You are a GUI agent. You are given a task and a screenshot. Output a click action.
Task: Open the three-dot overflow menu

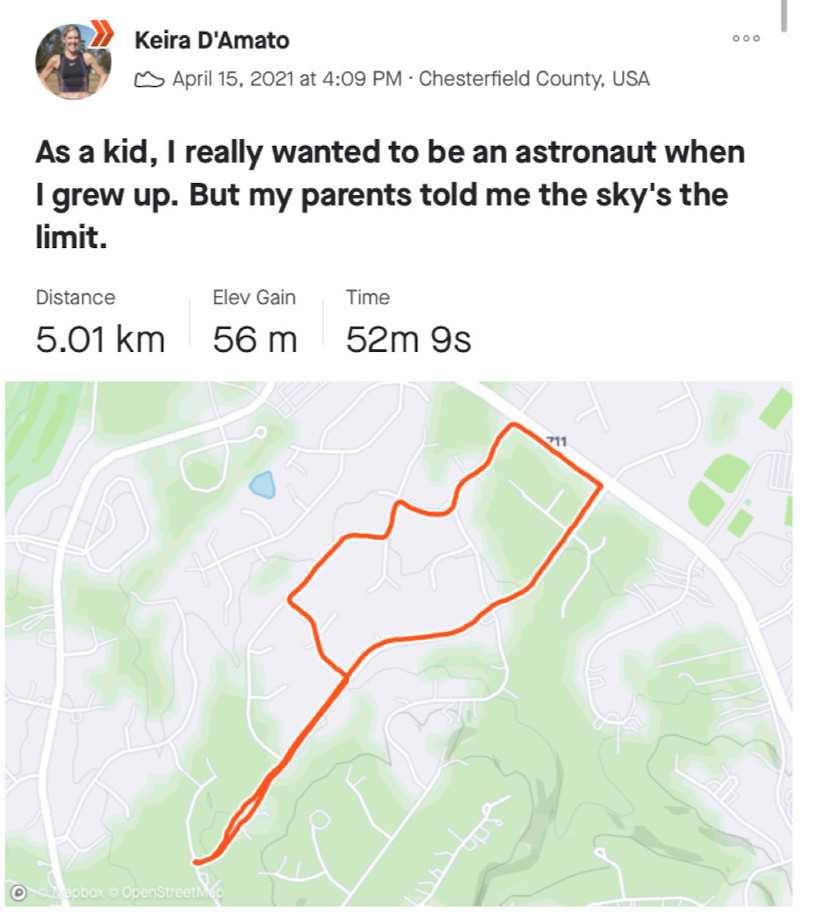tap(746, 39)
